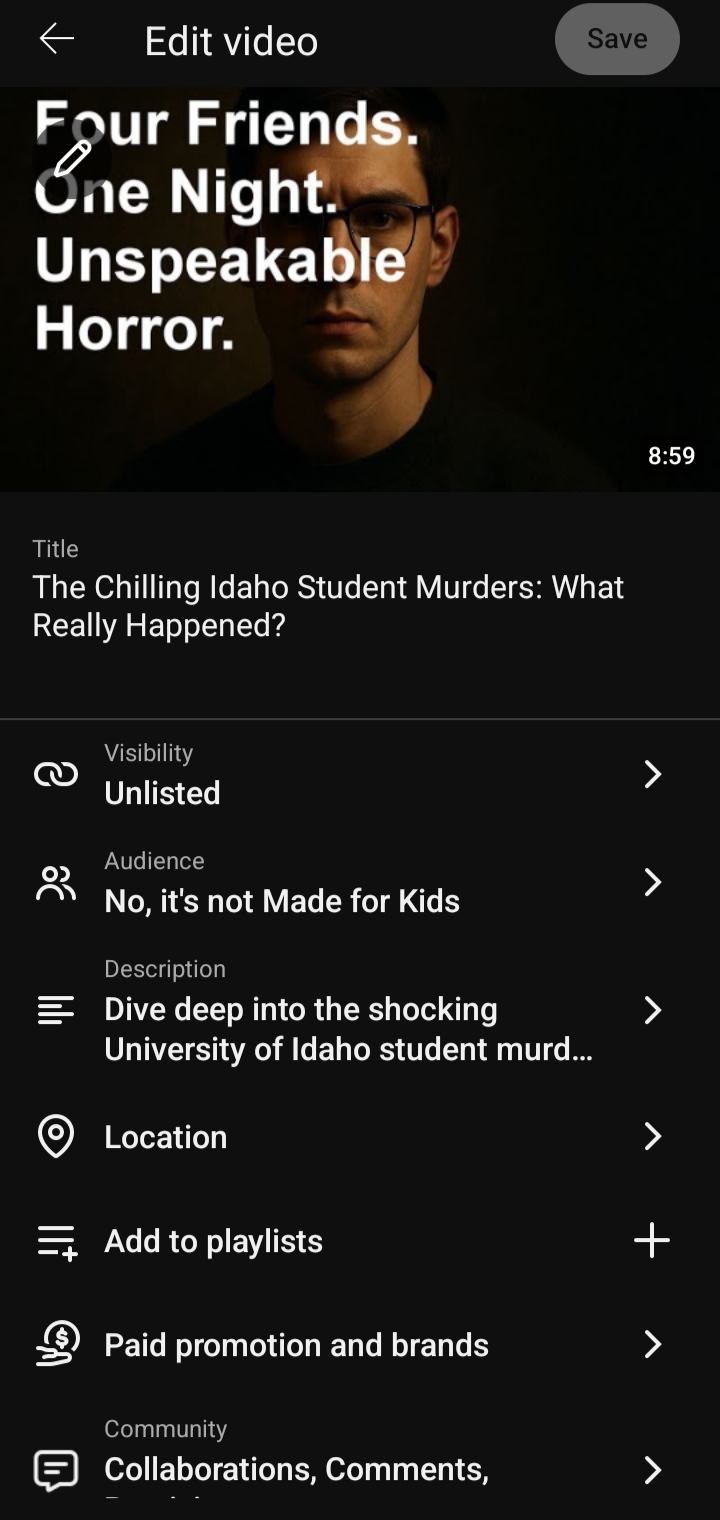720x1520 pixels.
Task: Save the video edits
Action: tap(617, 39)
